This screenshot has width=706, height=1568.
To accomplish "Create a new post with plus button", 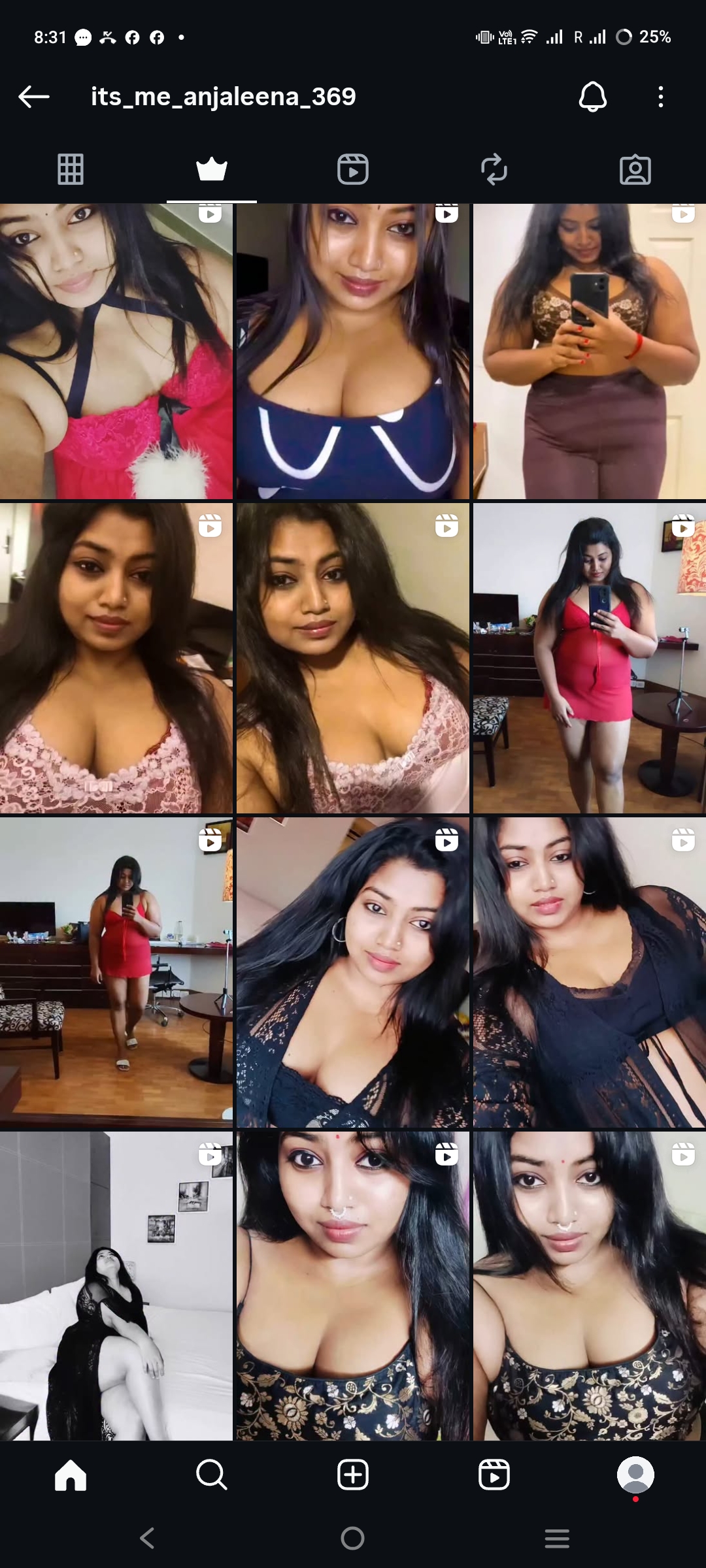I will click(352, 1475).
